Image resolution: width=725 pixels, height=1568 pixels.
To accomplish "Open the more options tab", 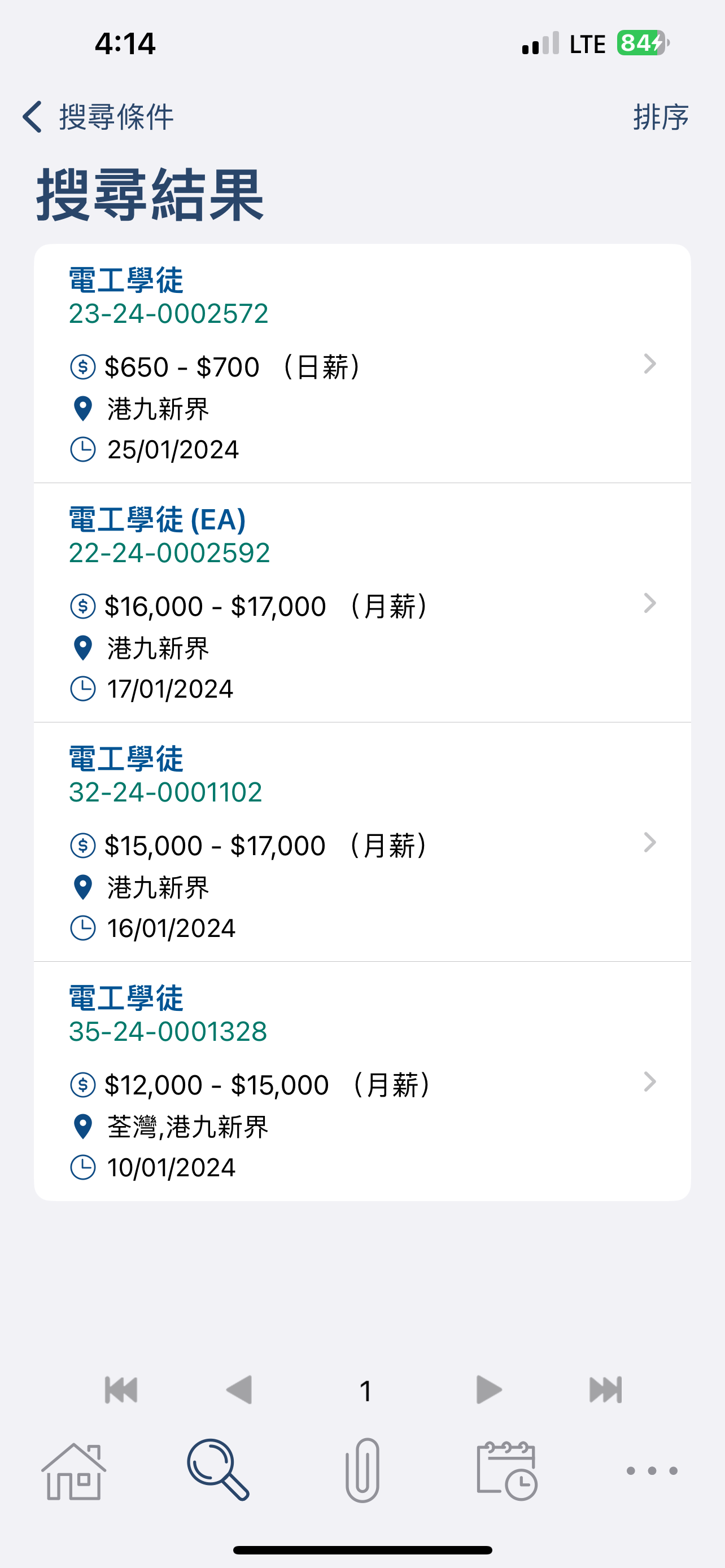I will pyautogui.click(x=652, y=1470).
